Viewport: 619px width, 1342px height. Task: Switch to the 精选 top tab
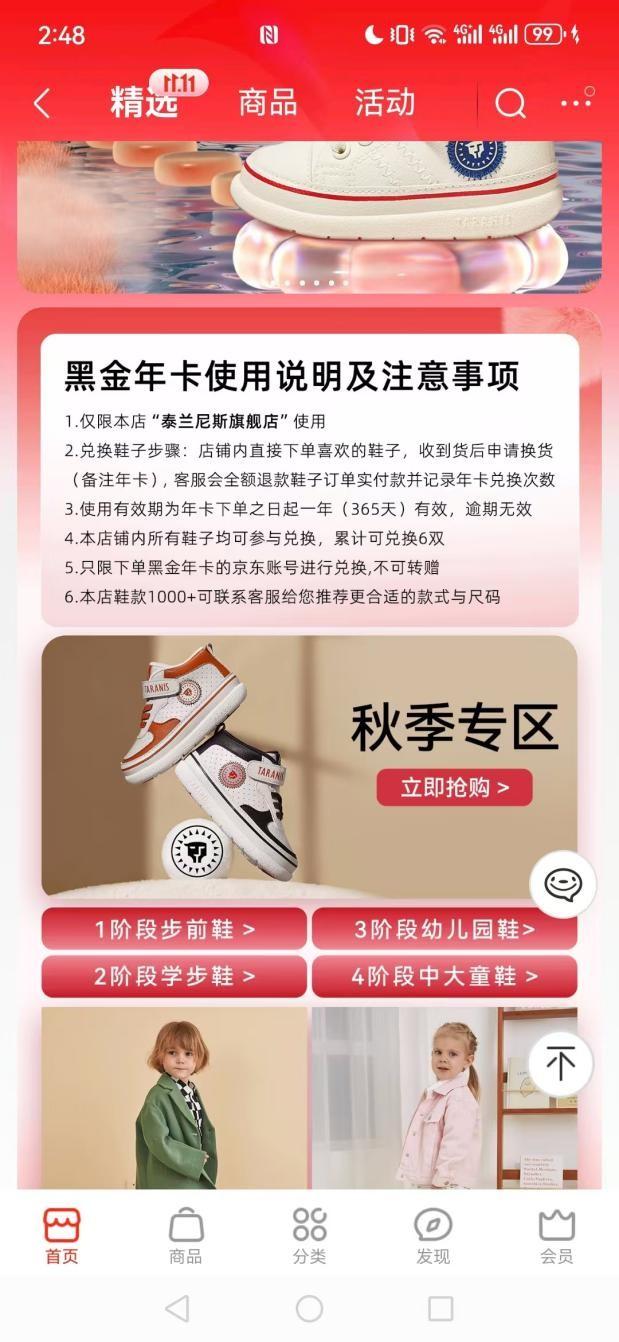[x=145, y=102]
